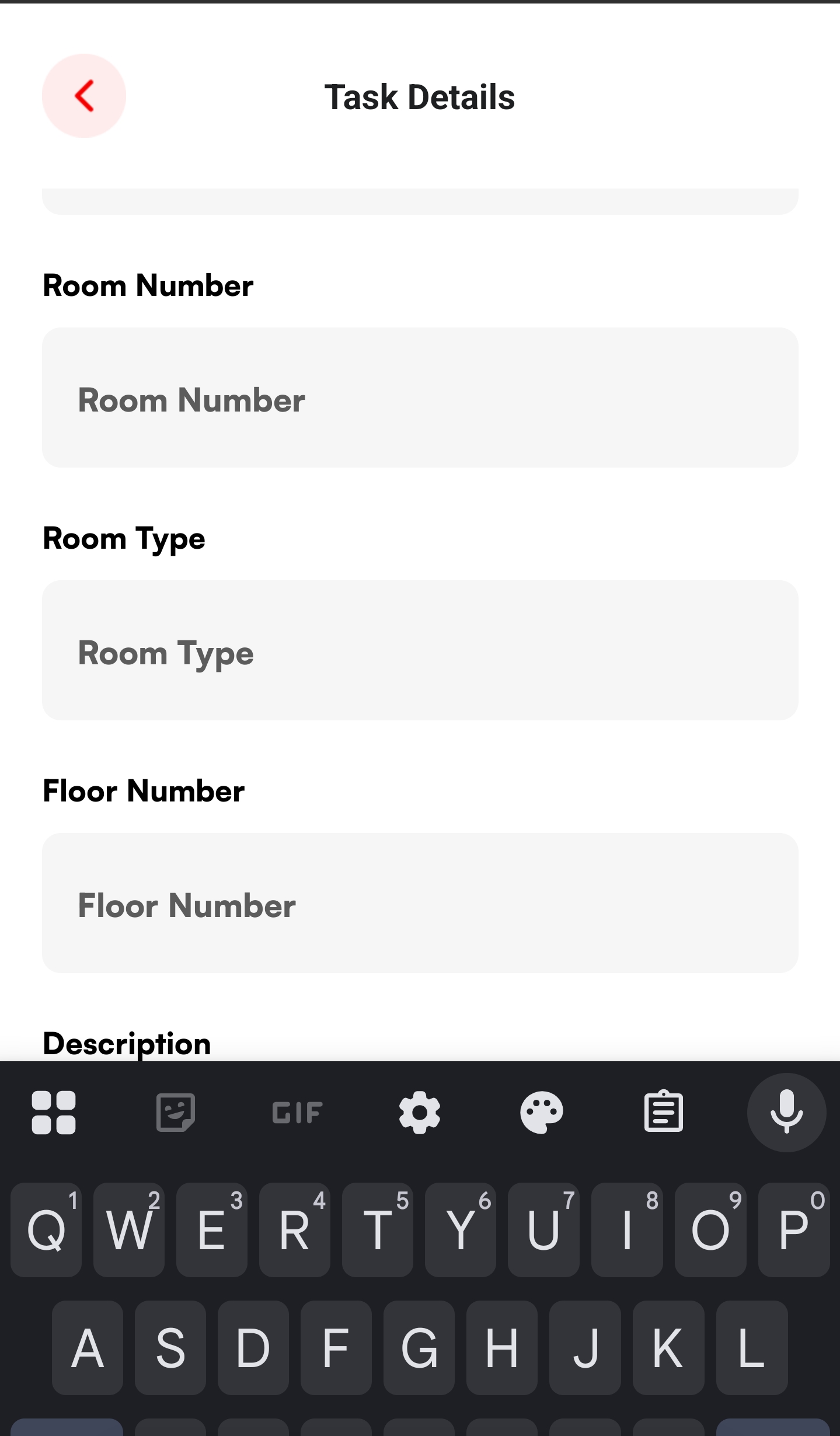Type the letter A key

(88, 1348)
